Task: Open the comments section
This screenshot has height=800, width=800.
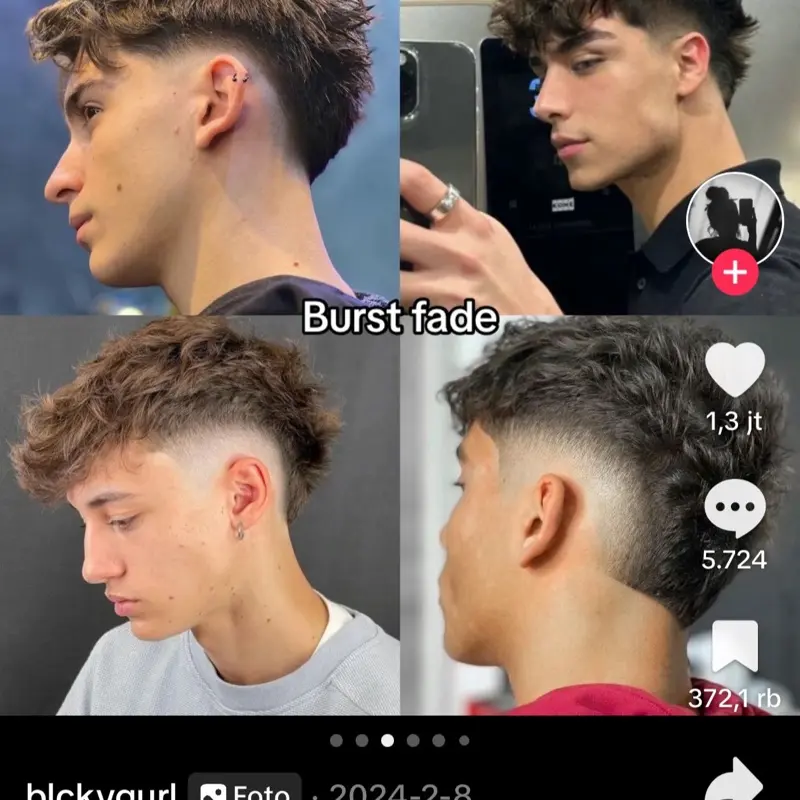Action: click(735, 509)
